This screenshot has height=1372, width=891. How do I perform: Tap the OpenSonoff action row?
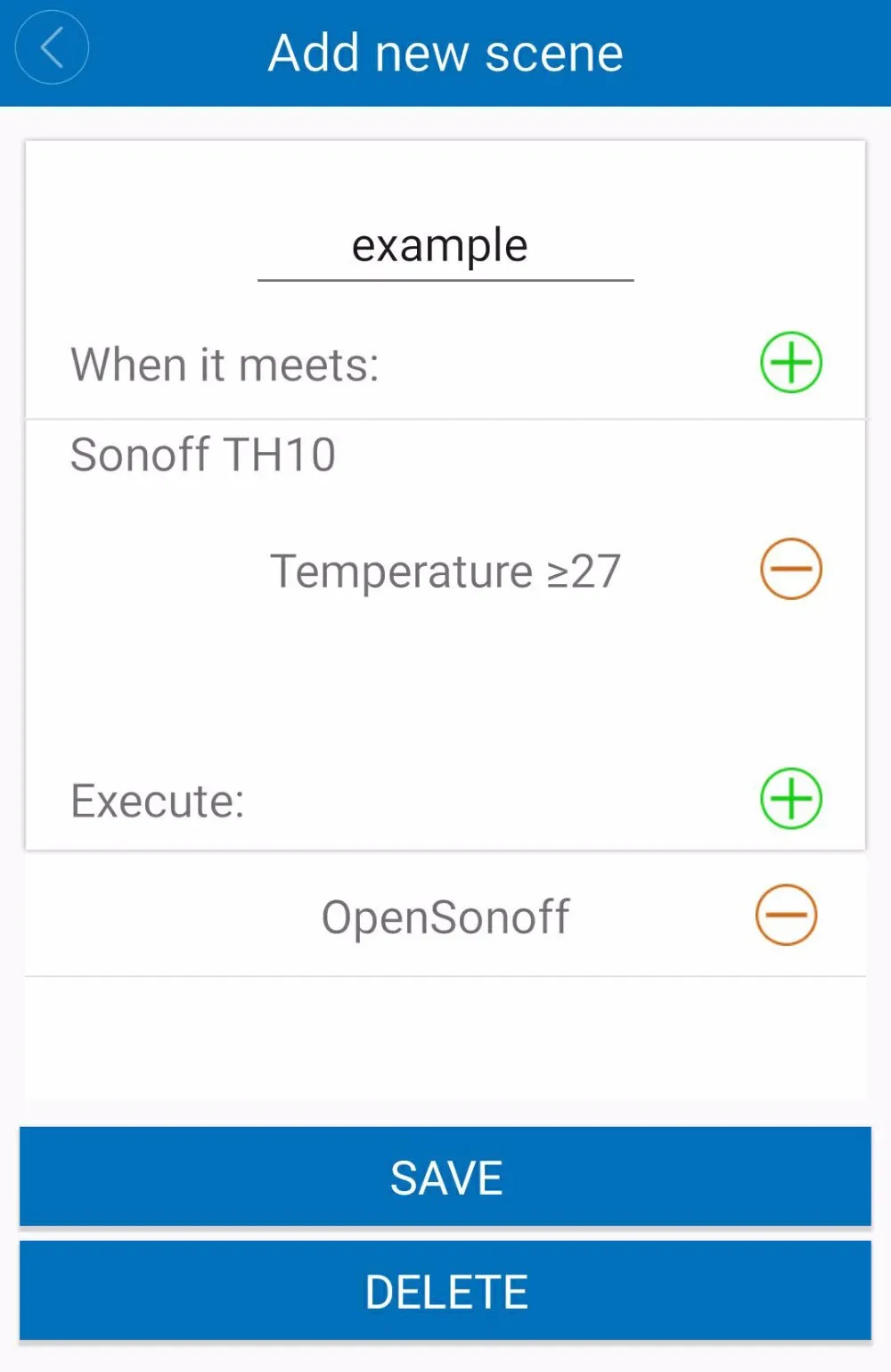(x=445, y=916)
